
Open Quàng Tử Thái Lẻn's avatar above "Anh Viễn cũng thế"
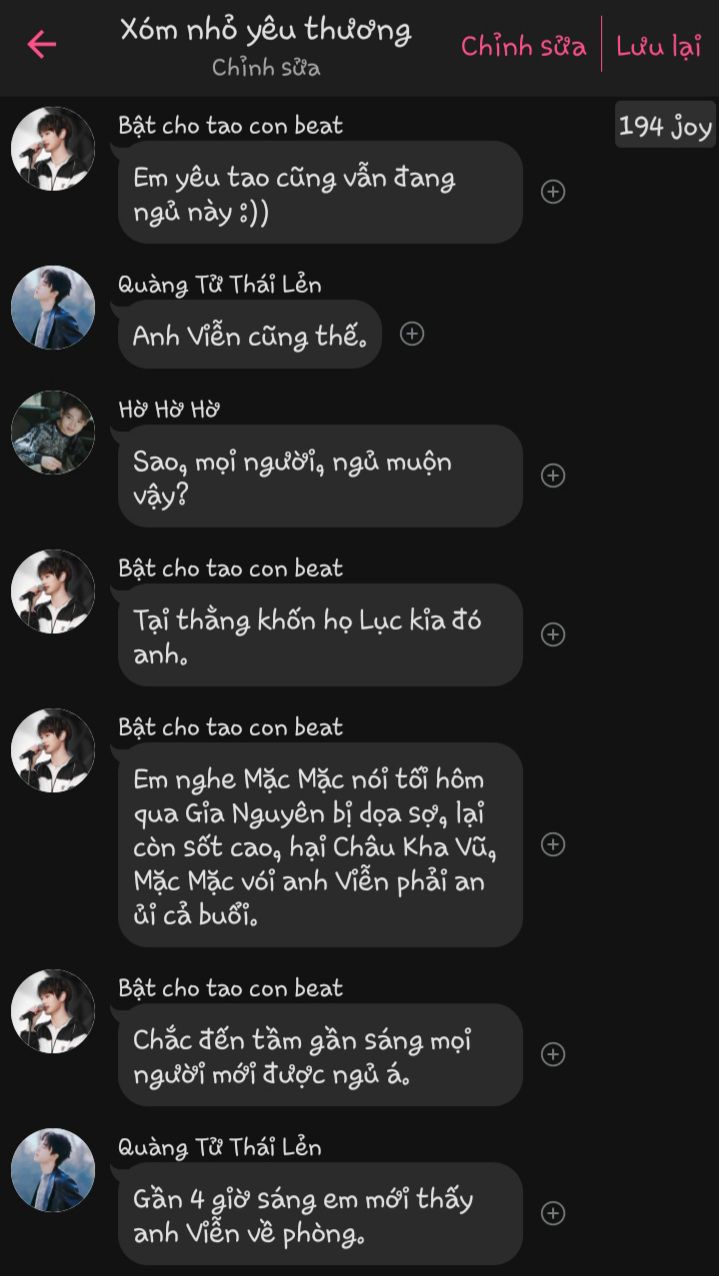(53, 307)
